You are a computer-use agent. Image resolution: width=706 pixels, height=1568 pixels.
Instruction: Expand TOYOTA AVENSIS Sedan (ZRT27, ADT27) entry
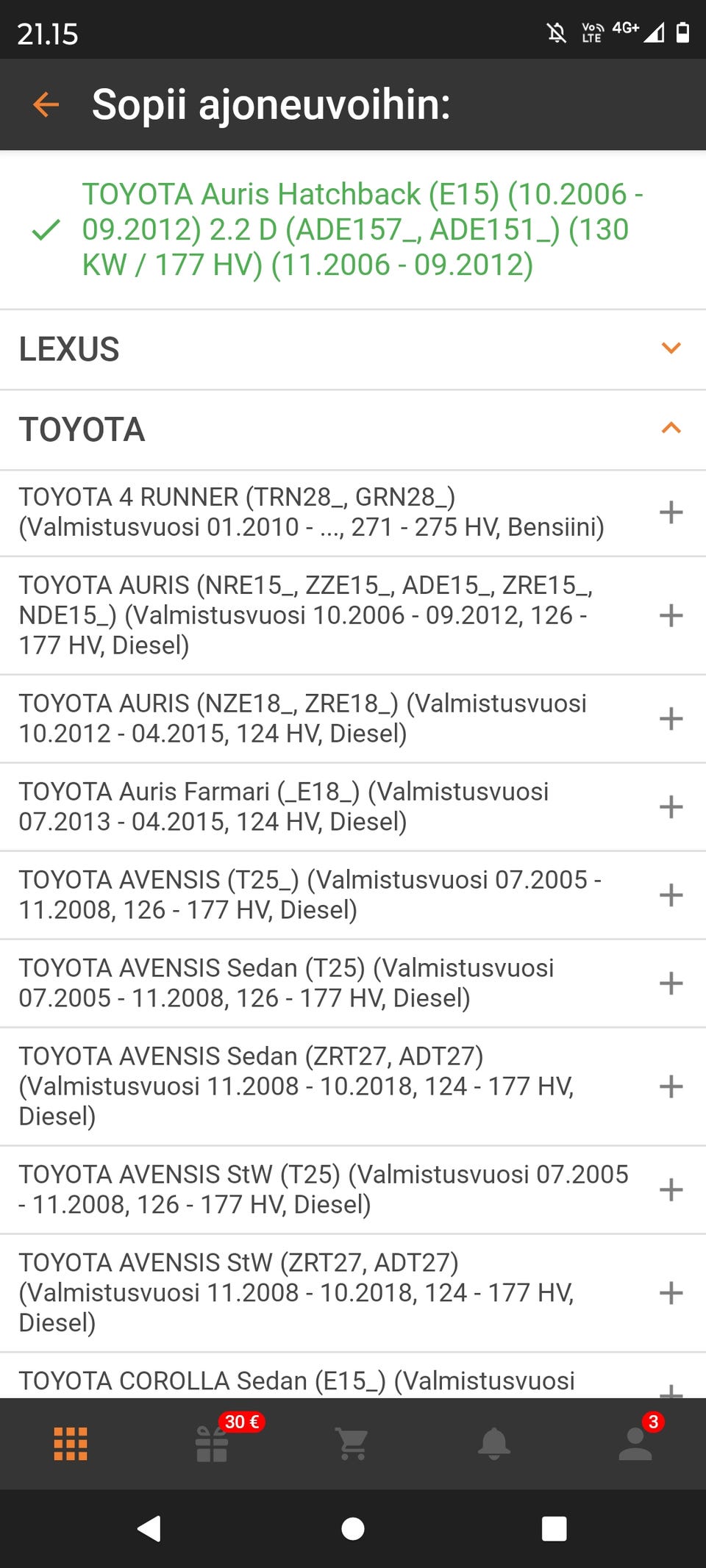tap(671, 1086)
